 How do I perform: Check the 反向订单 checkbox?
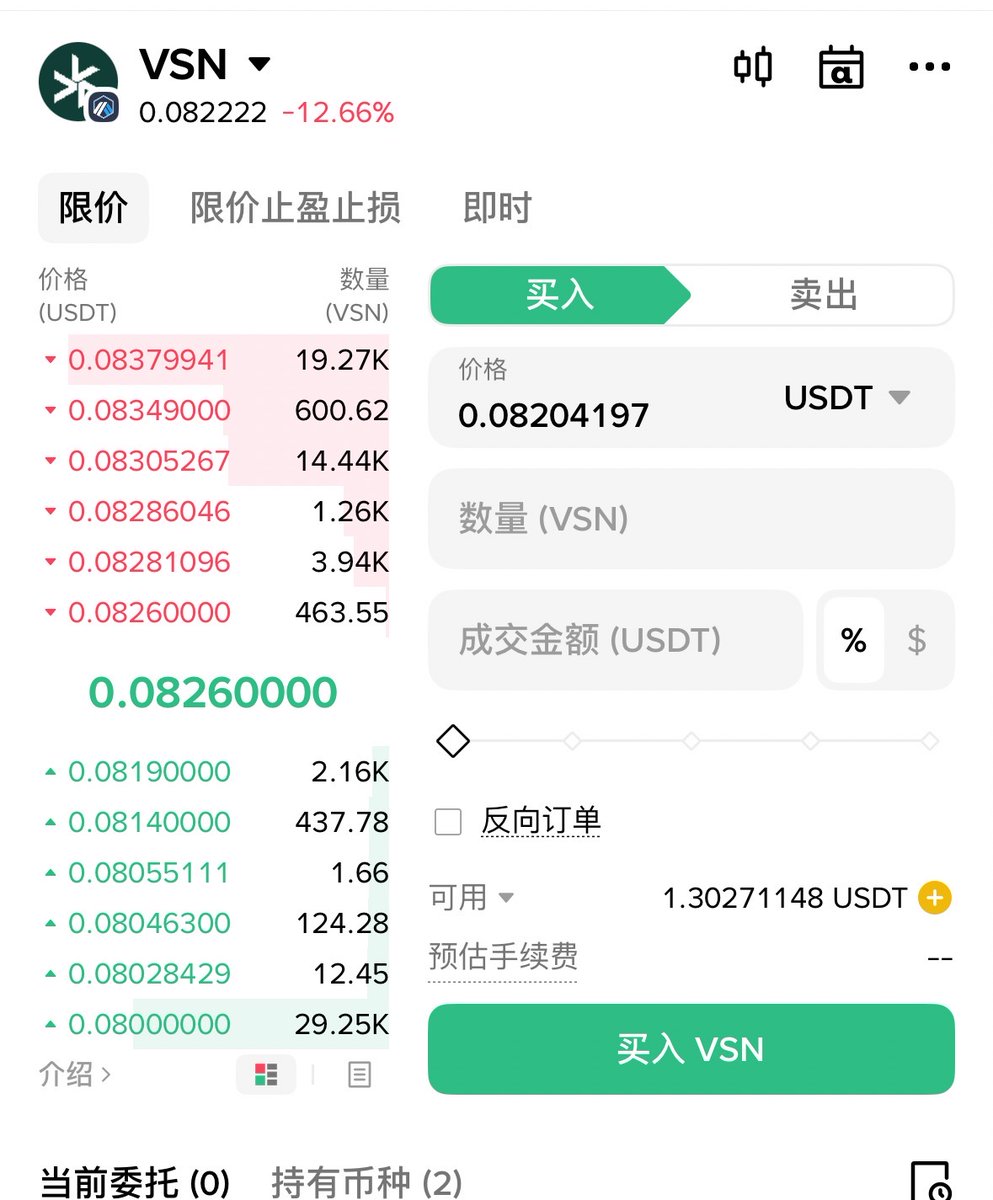pos(448,822)
